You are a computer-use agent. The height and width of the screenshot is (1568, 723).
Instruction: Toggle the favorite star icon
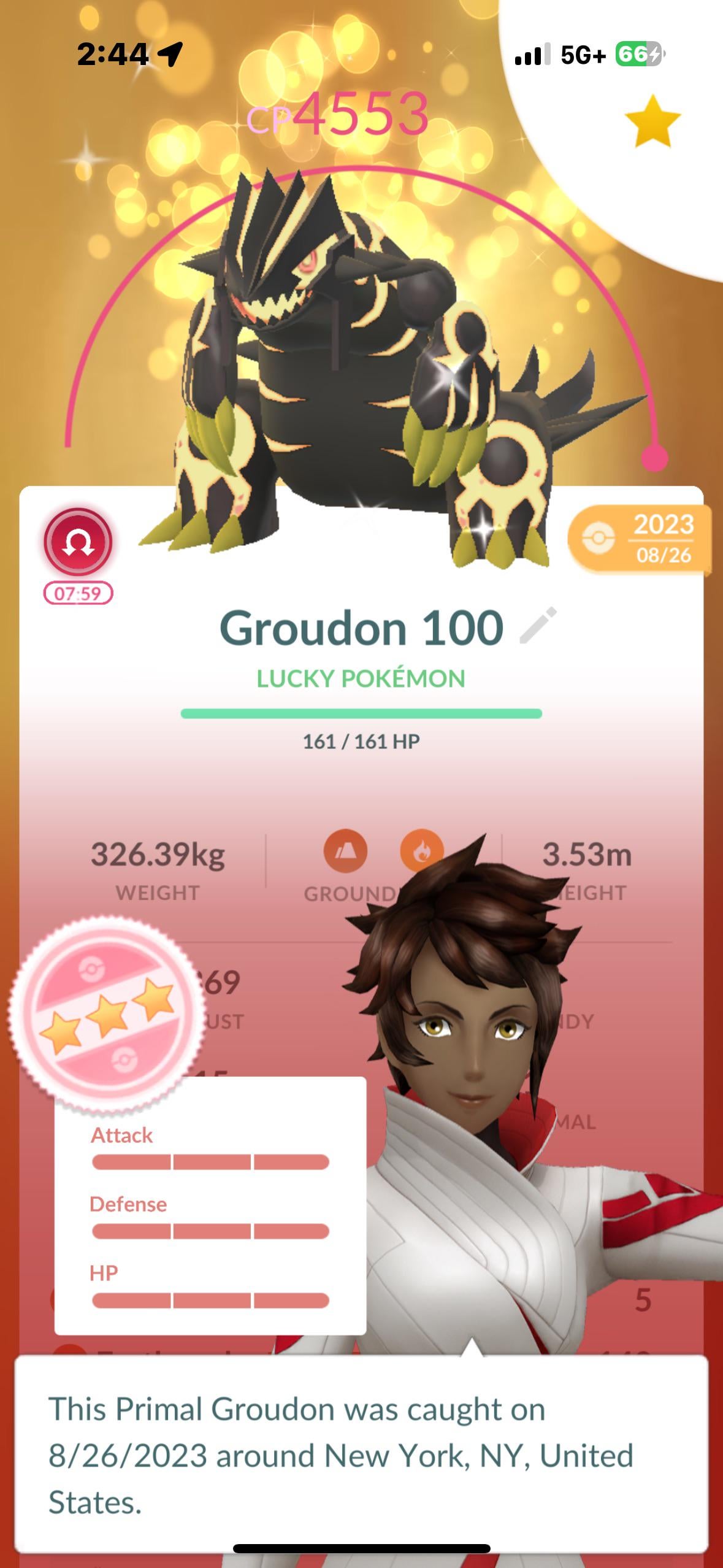652,121
